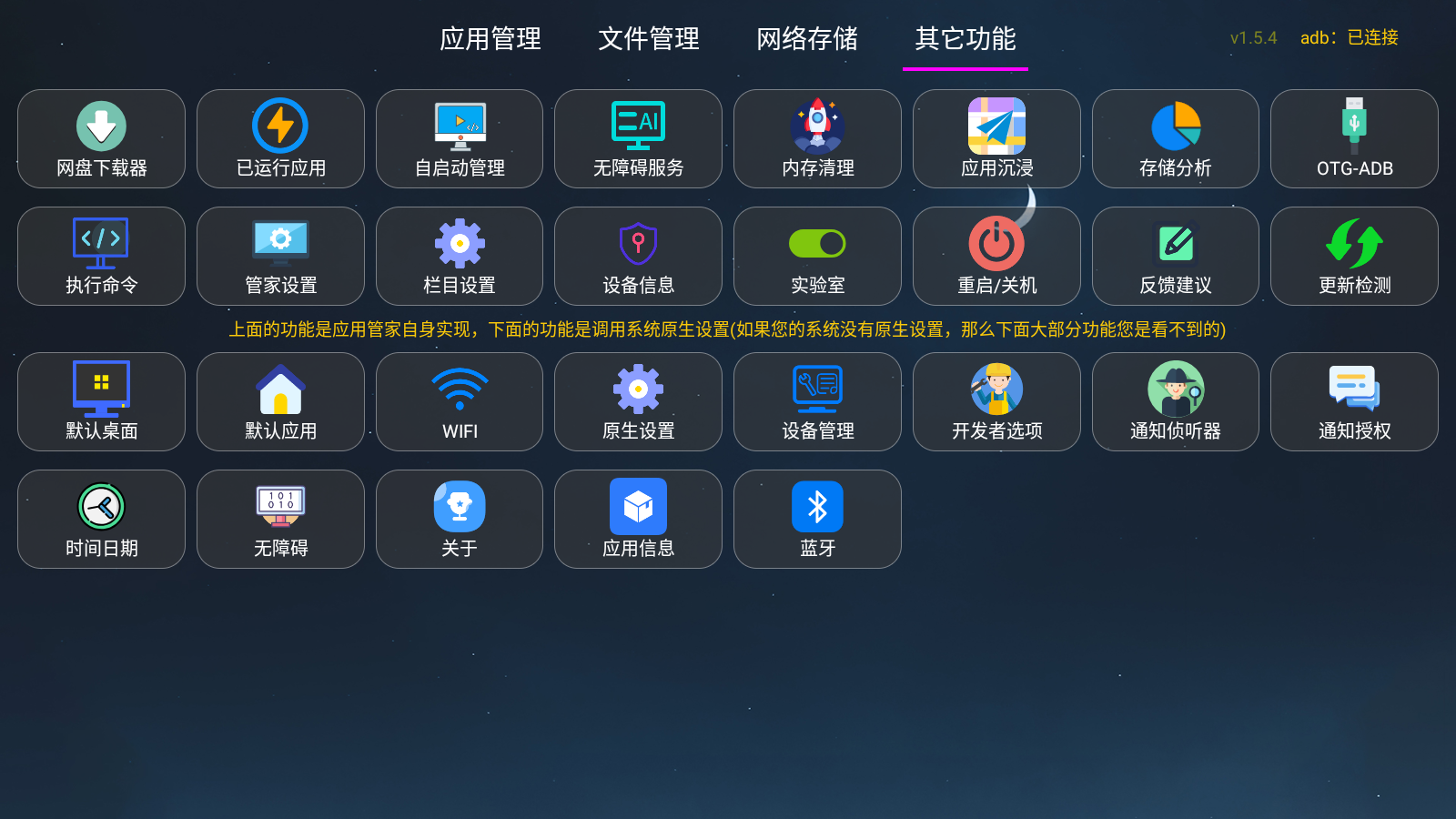Launch 内存清理 tool
The width and height of the screenshot is (1456, 819).
(817, 139)
